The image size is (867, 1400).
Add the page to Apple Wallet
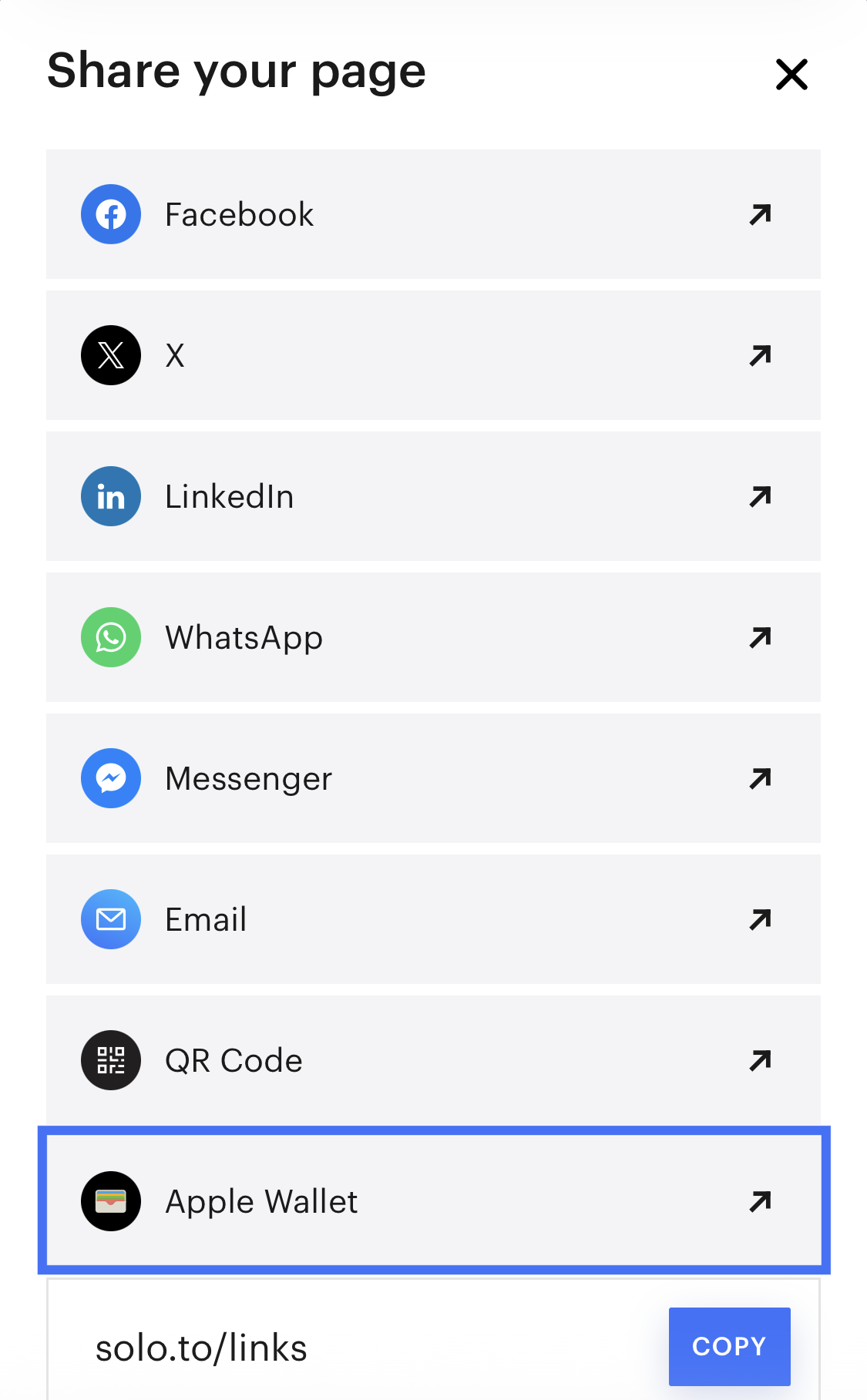click(433, 1200)
